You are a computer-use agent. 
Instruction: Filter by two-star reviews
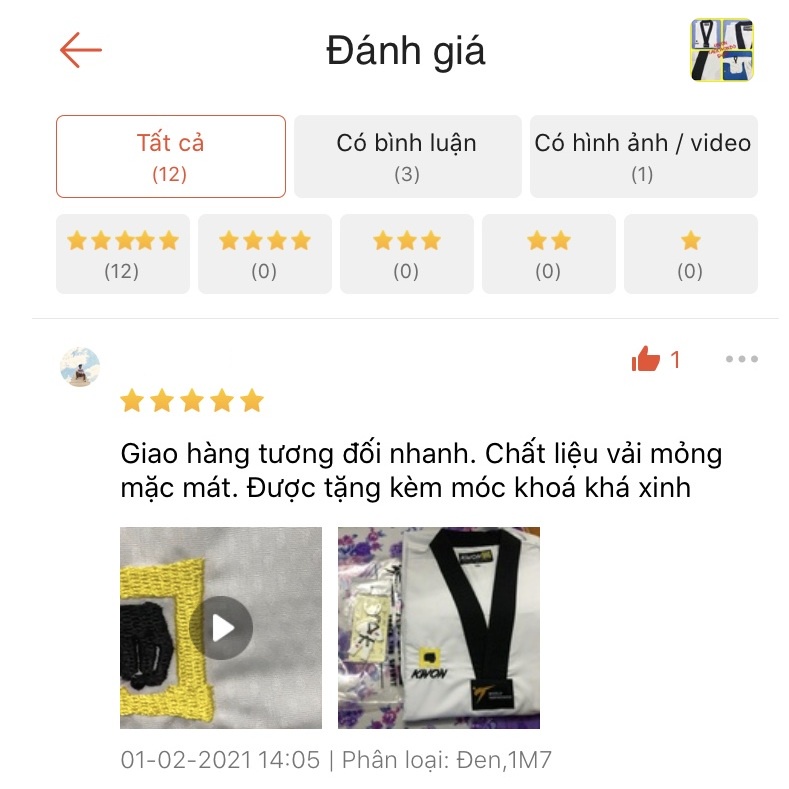tap(548, 254)
